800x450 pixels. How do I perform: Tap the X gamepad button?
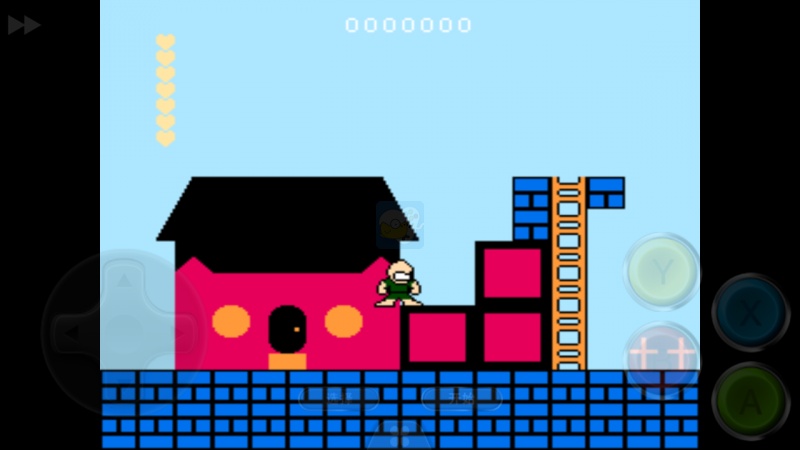point(750,311)
